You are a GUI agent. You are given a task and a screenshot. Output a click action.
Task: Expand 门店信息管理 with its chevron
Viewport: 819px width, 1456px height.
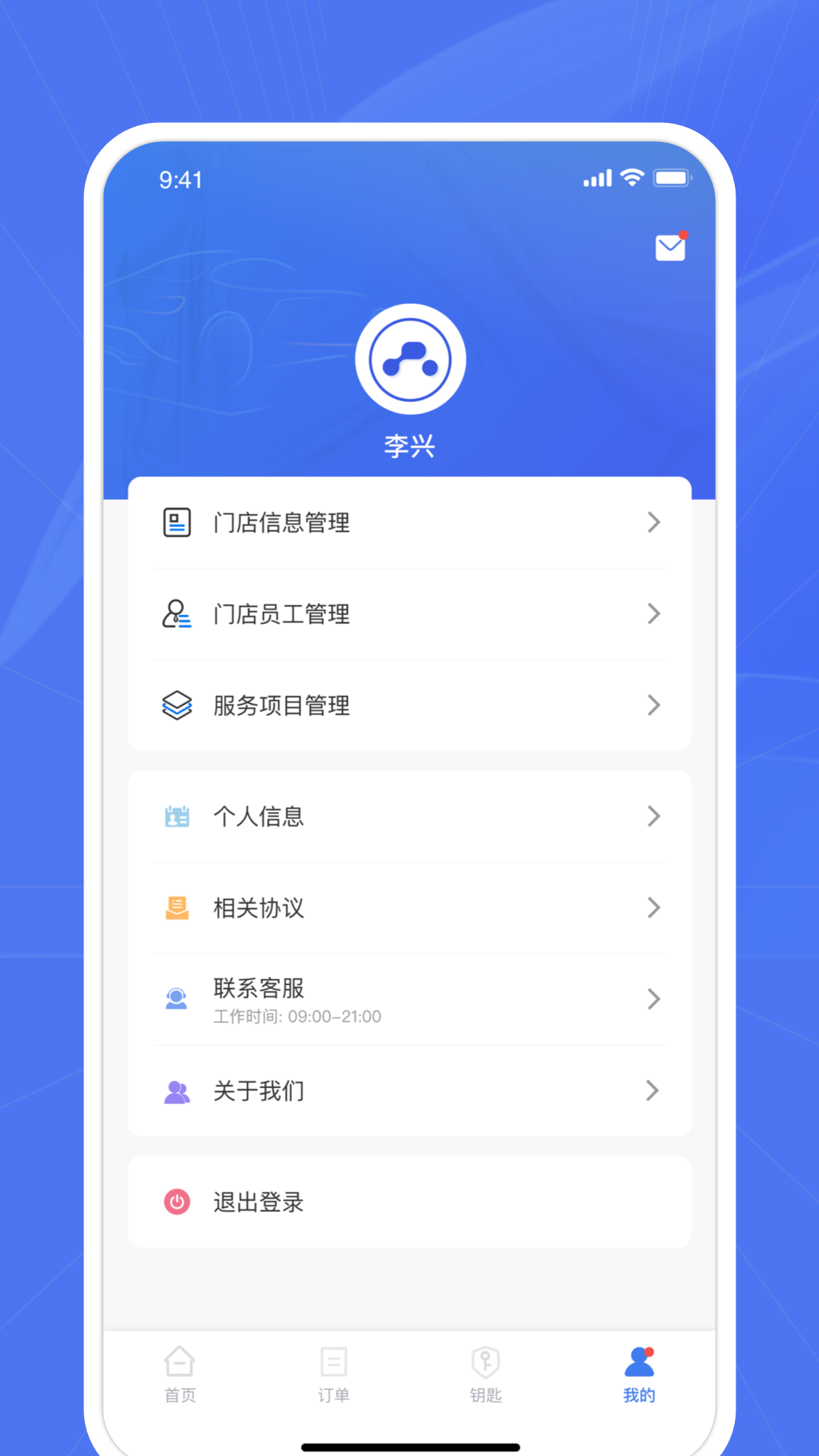pos(653,522)
